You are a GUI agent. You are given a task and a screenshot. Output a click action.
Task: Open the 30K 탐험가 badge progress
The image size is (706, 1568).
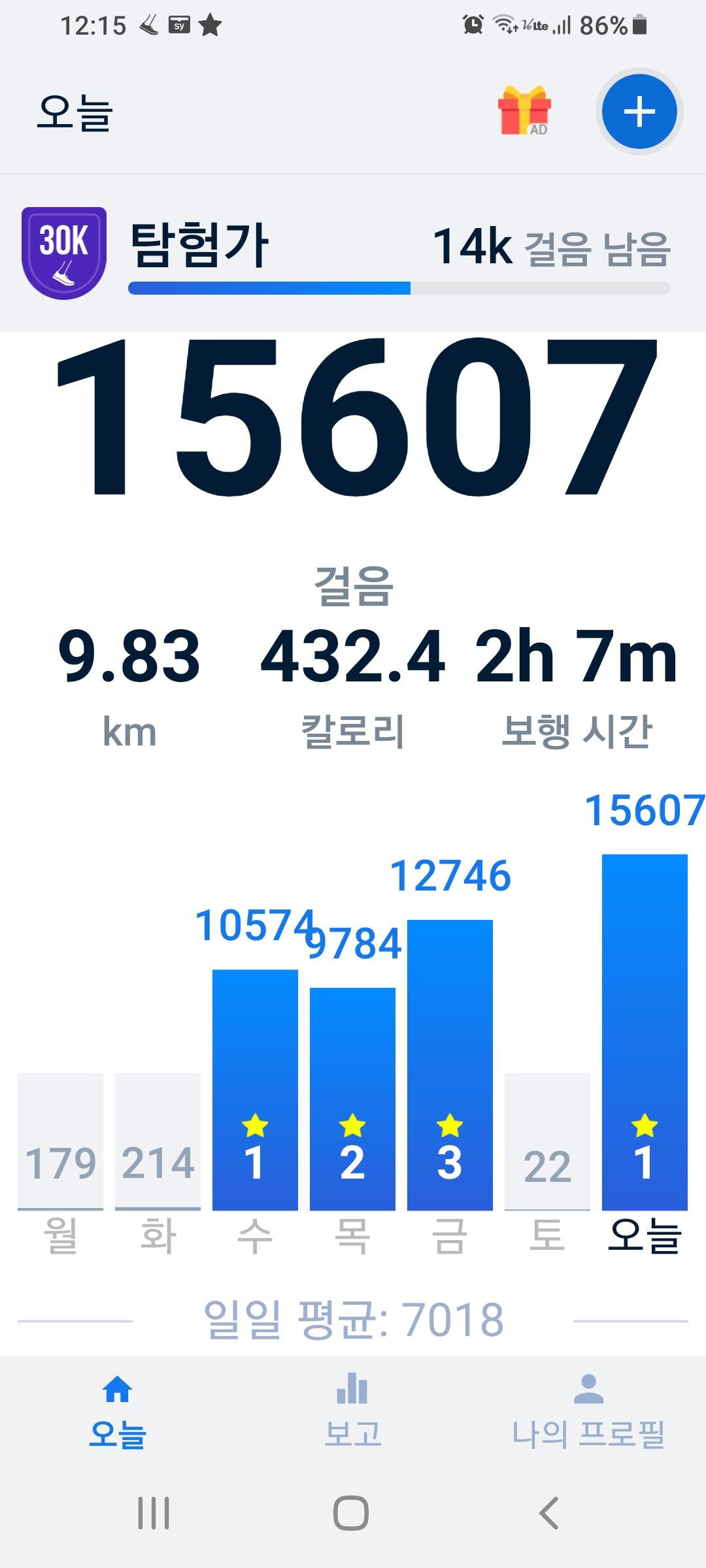(64, 253)
